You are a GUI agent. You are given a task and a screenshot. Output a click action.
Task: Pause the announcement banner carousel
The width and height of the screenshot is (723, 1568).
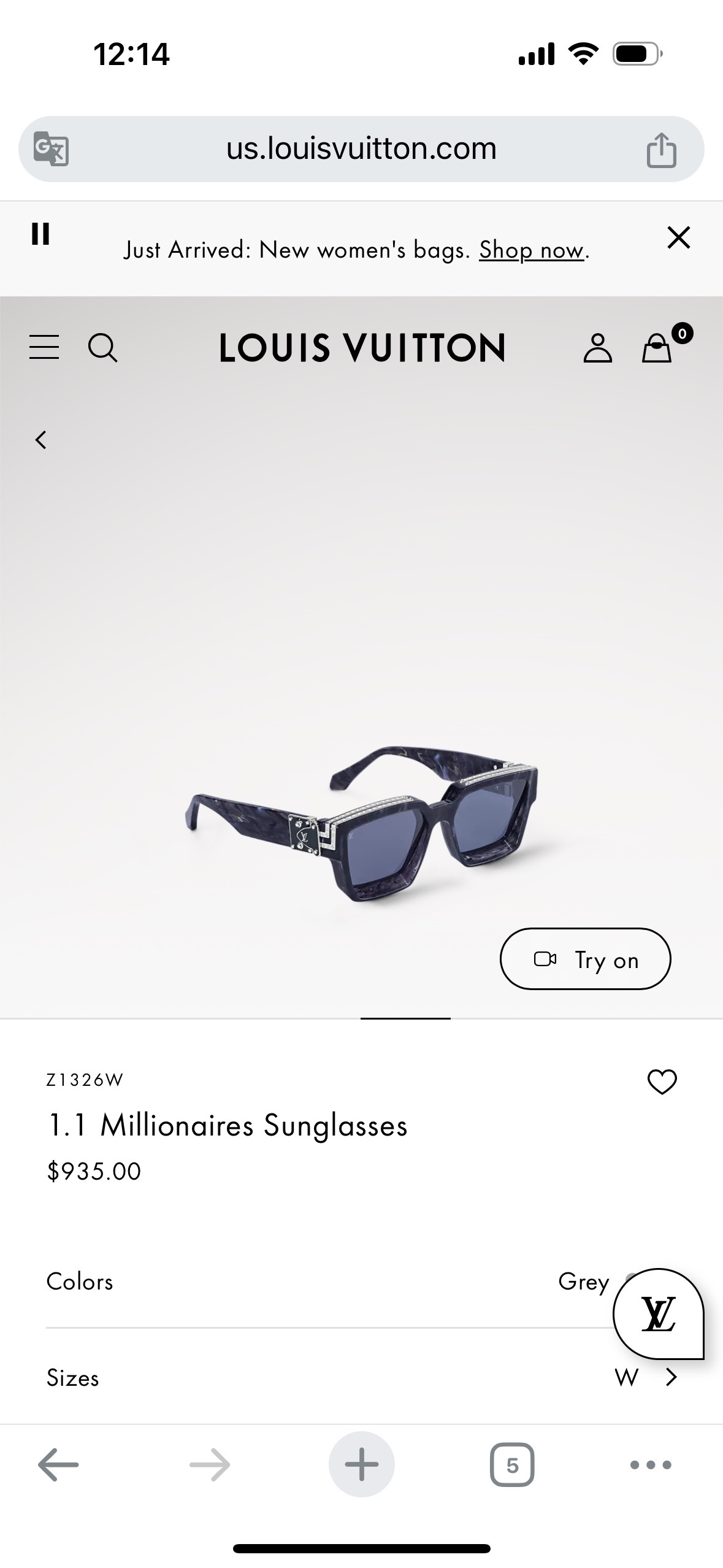tap(40, 234)
